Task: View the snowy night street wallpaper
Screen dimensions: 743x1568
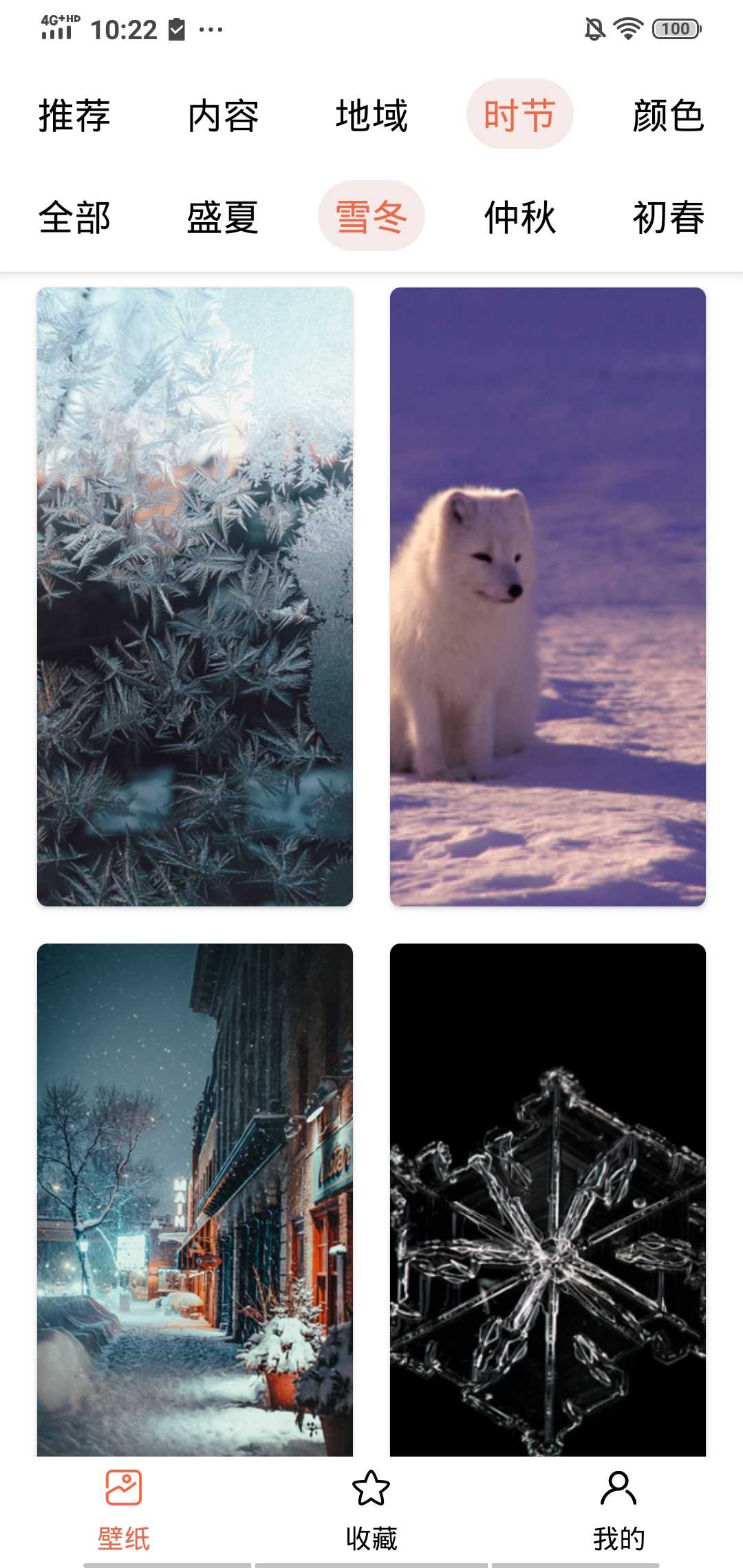Action: coord(195,1199)
